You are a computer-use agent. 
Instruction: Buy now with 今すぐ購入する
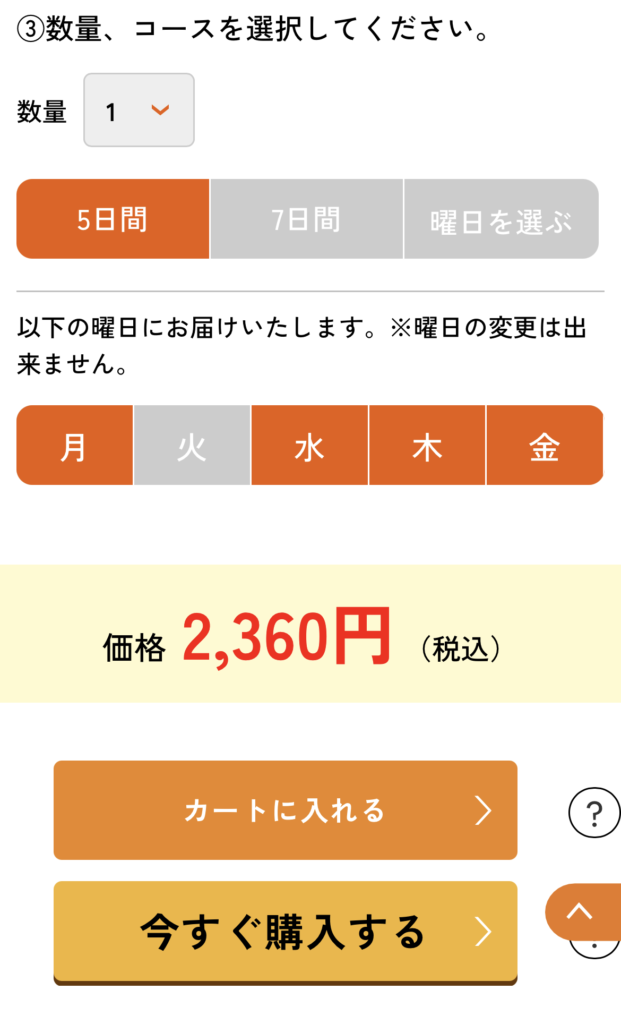285,932
